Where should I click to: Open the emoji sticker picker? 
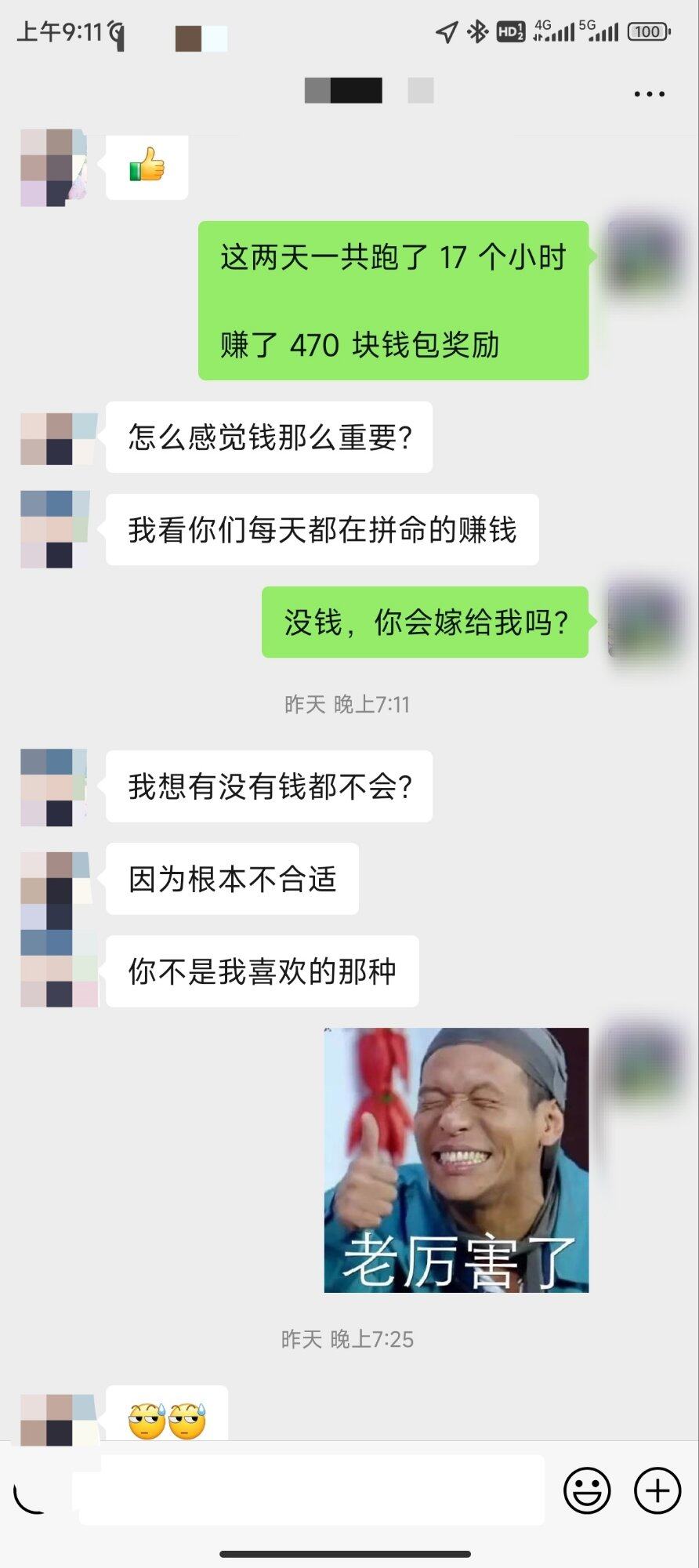(x=586, y=1490)
